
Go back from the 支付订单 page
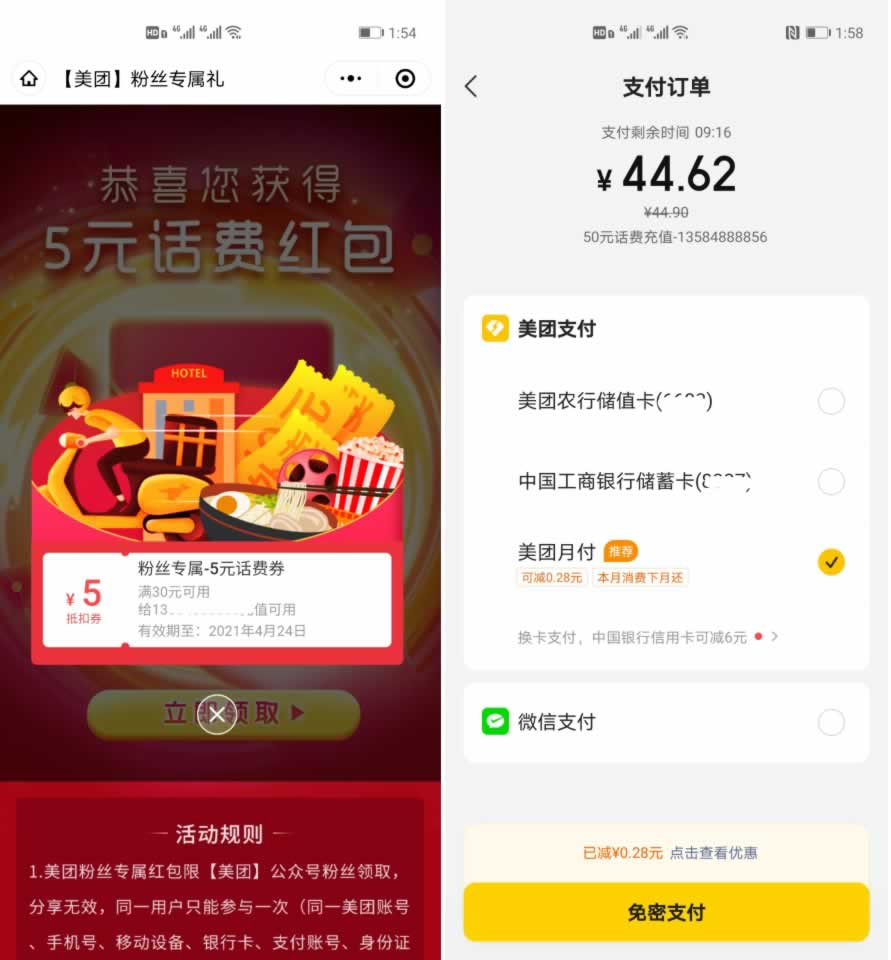(x=472, y=87)
